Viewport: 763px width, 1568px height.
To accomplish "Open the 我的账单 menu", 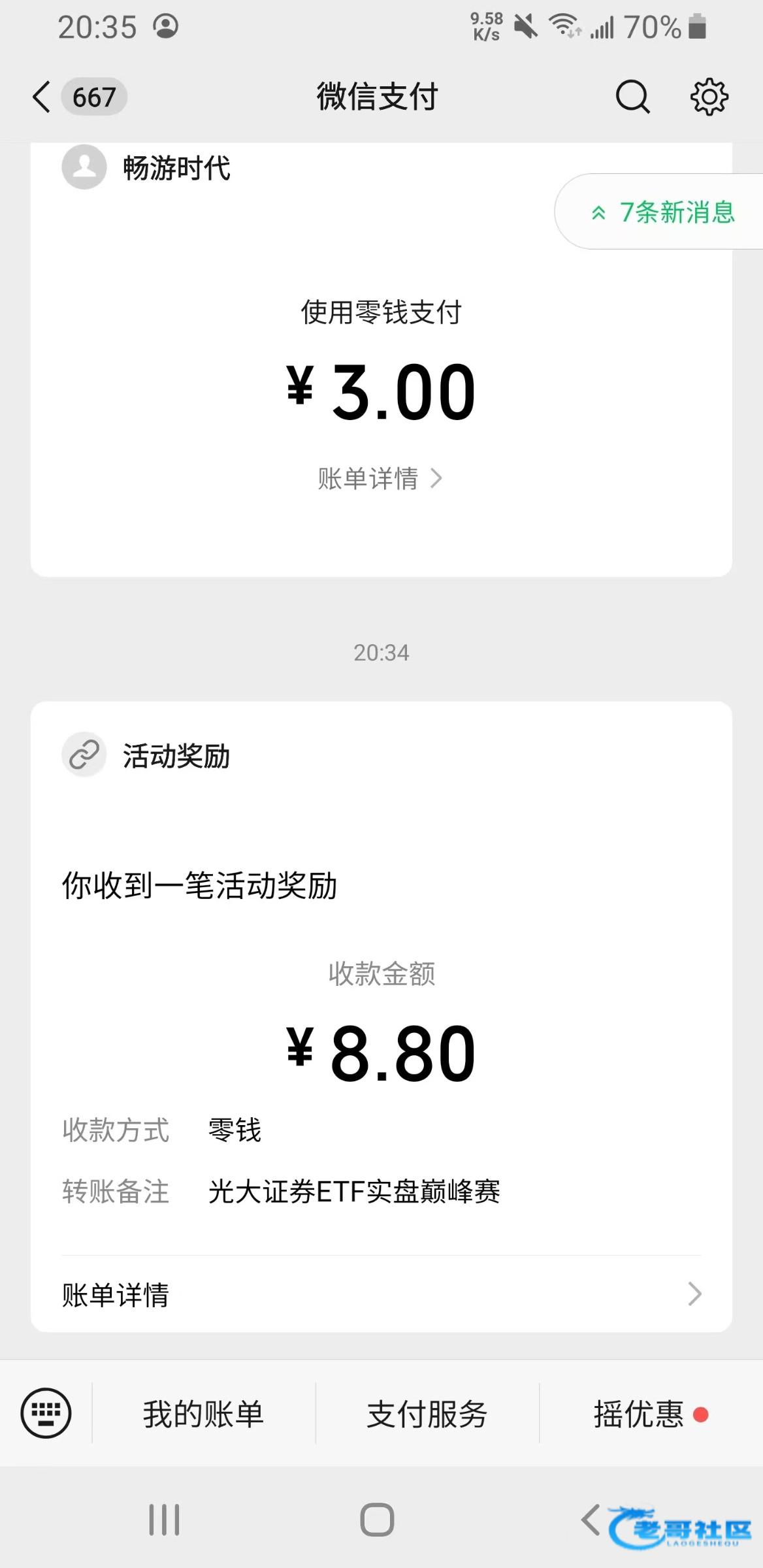I will click(x=203, y=1414).
